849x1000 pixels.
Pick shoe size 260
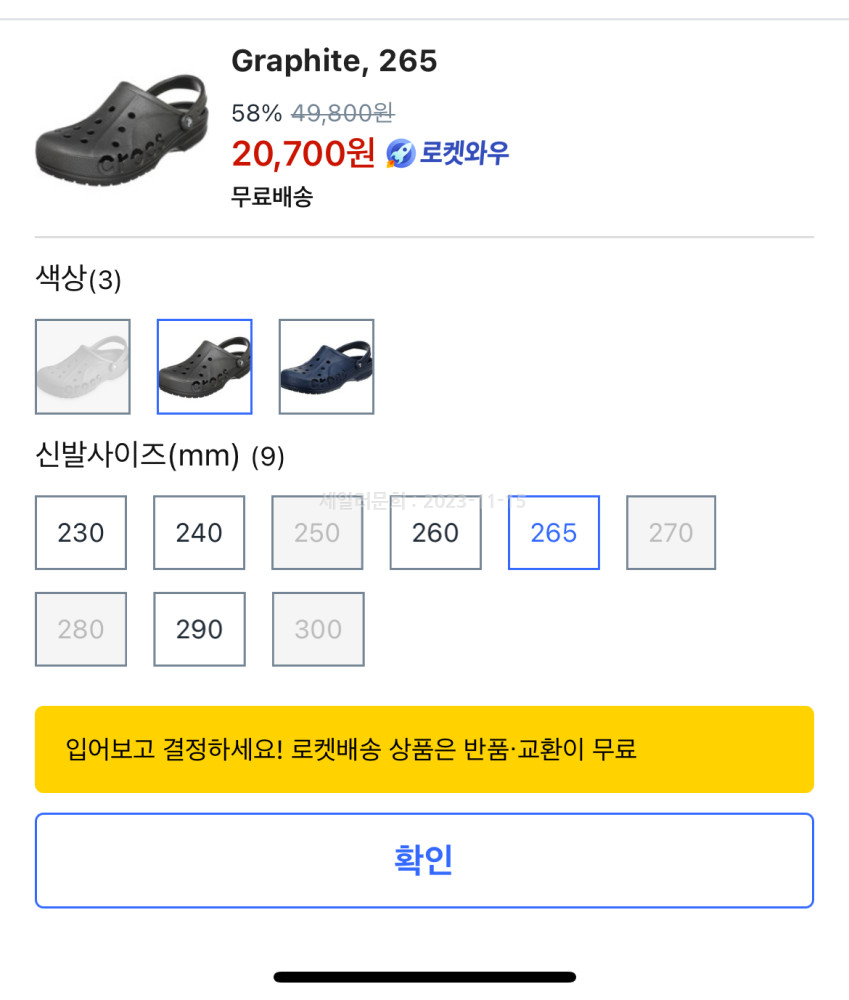click(x=435, y=532)
